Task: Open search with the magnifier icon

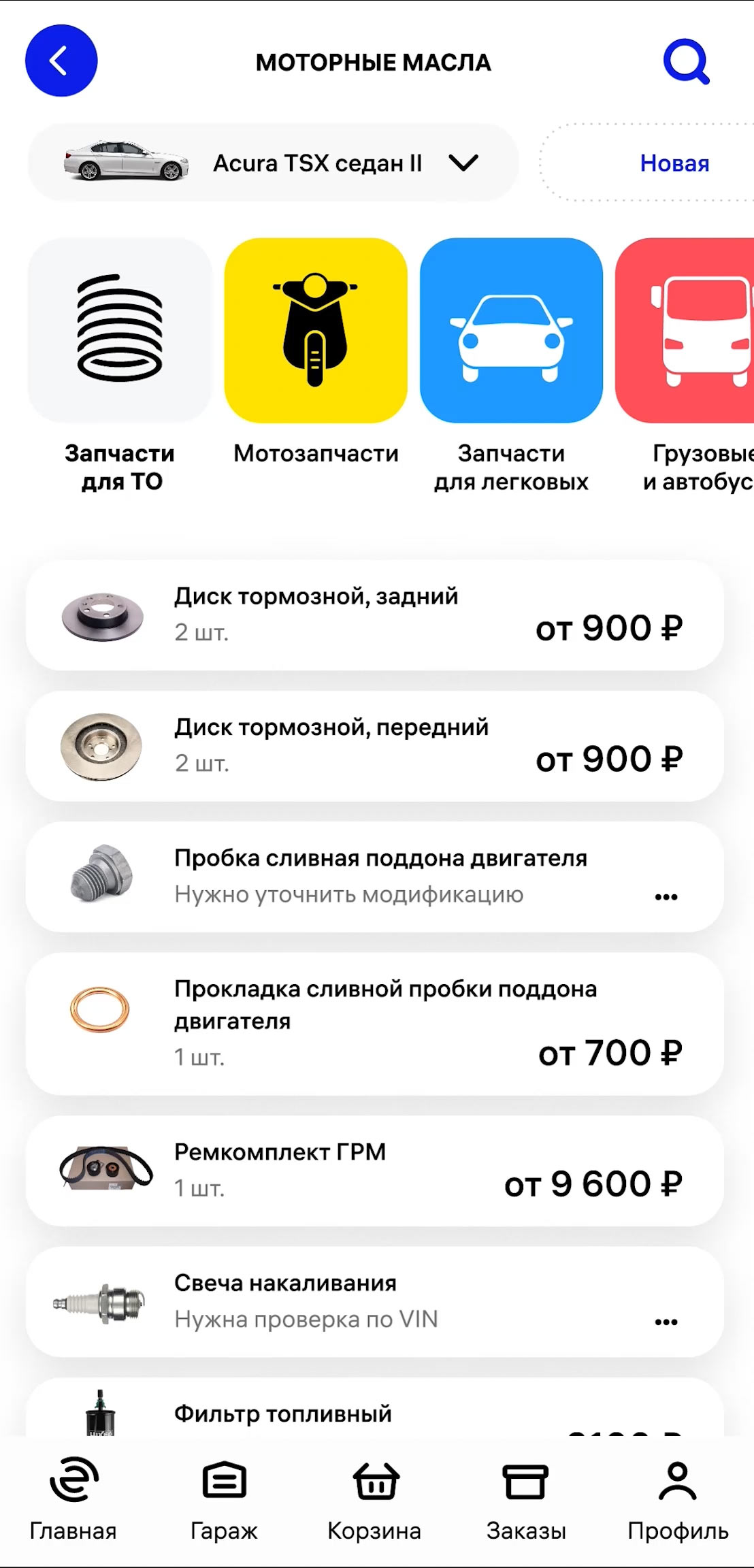Action: (685, 62)
